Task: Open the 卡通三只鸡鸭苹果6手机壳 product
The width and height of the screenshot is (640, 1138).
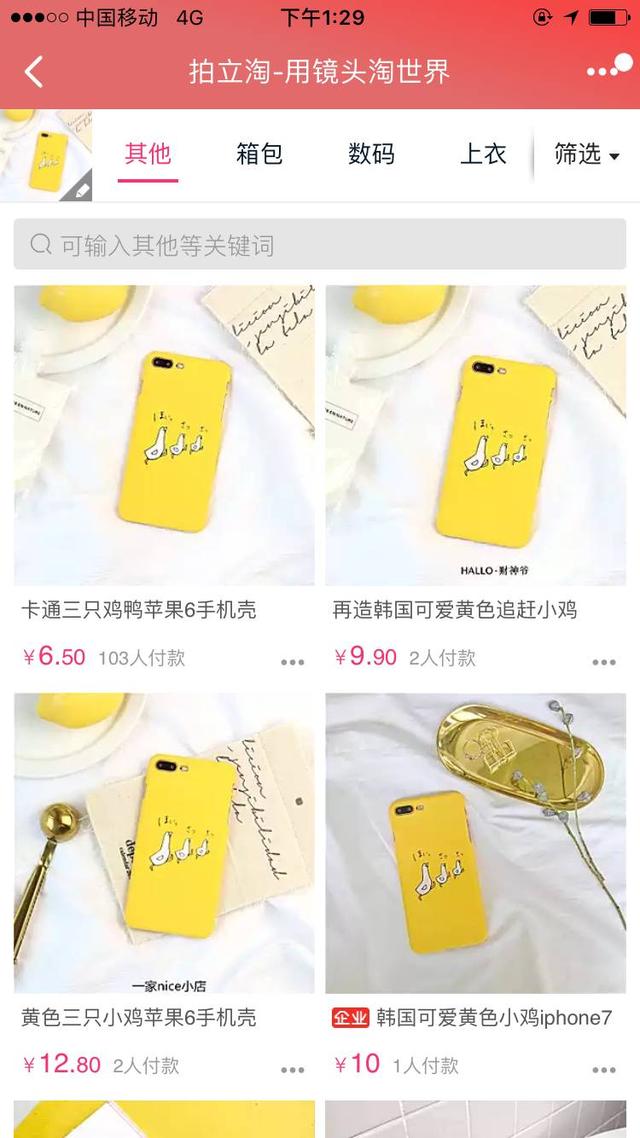Action: tap(164, 436)
